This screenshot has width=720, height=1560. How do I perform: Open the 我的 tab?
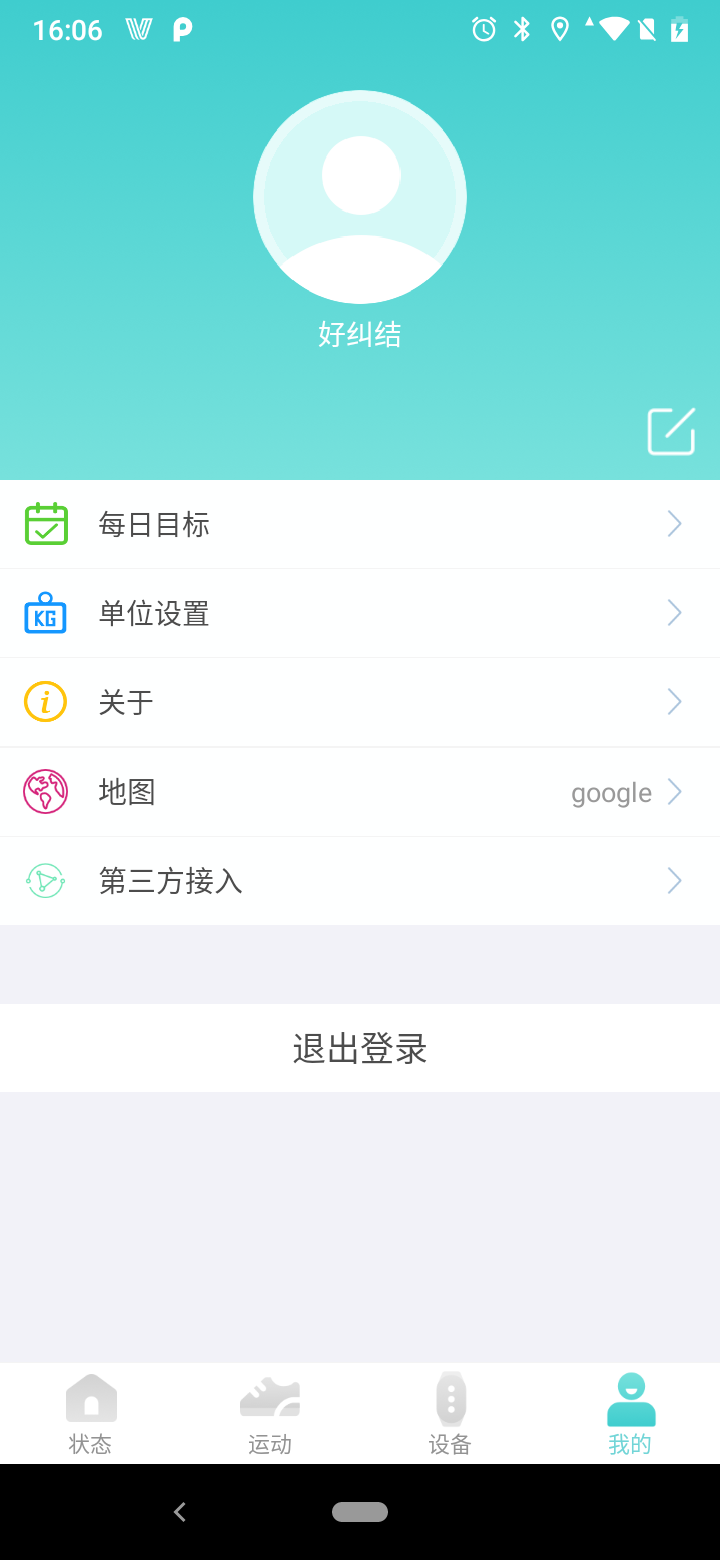pyautogui.click(x=629, y=1413)
